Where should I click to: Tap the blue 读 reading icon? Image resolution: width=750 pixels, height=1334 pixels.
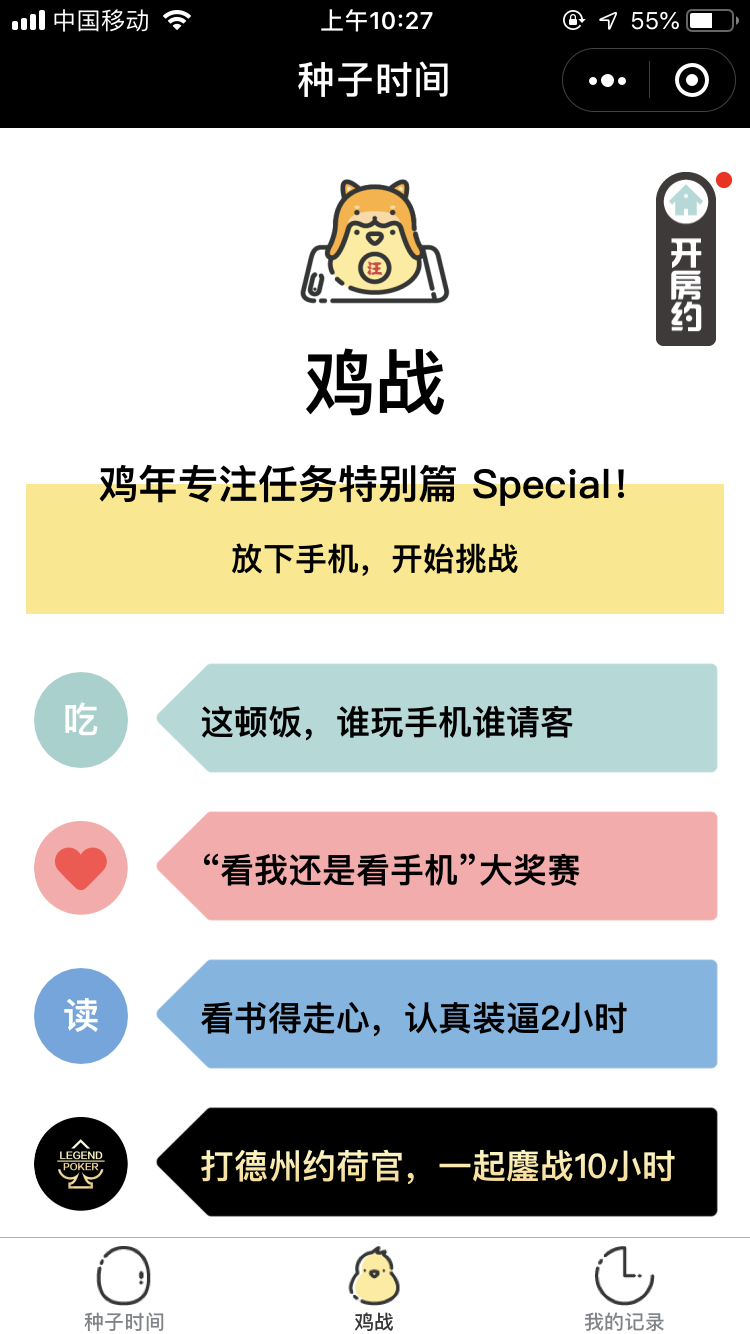click(x=81, y=1015)
